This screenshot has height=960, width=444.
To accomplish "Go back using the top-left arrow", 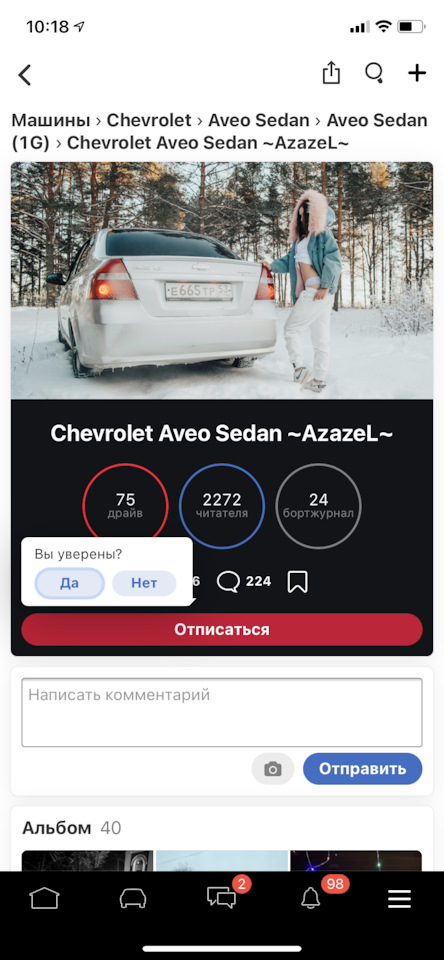I will [x=24, y=75].
